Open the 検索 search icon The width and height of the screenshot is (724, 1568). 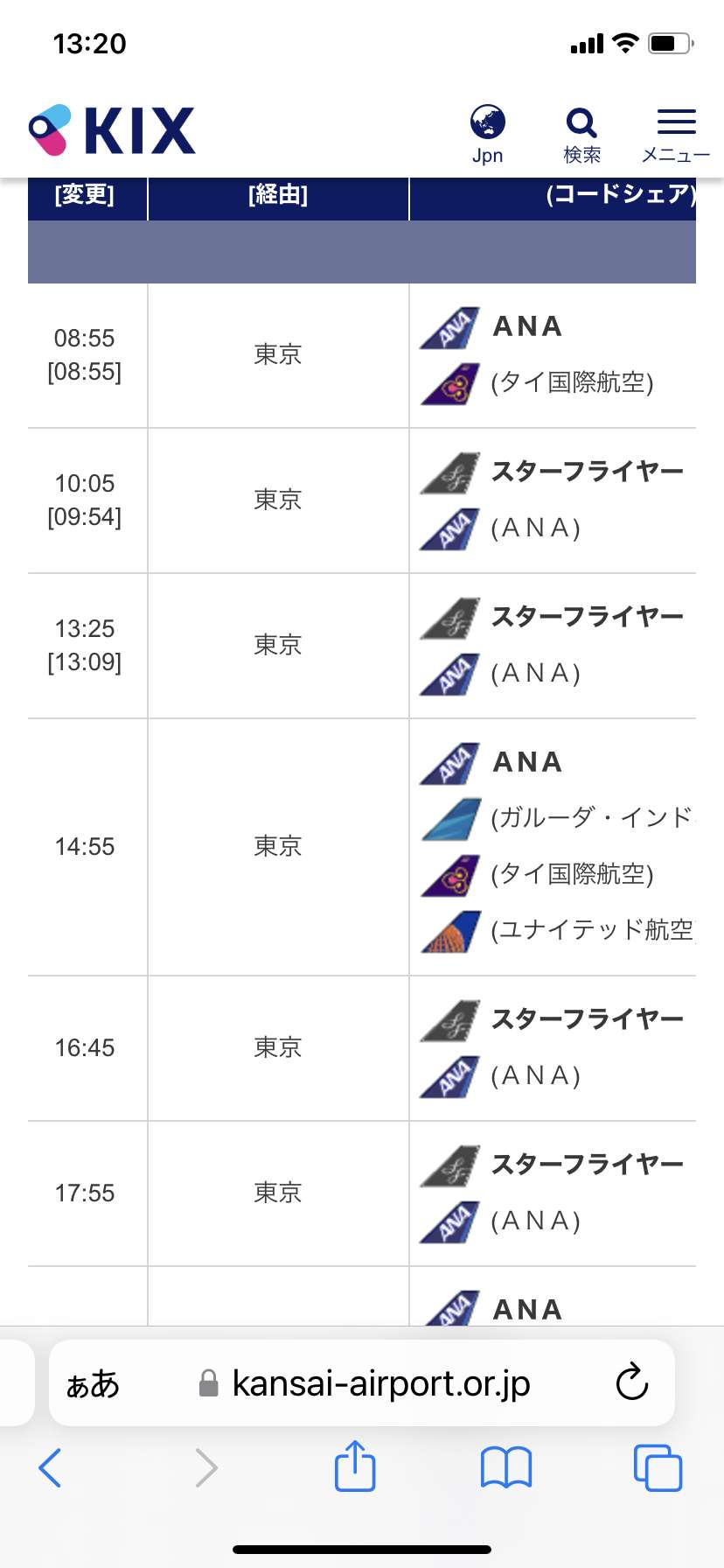point(581,135)
